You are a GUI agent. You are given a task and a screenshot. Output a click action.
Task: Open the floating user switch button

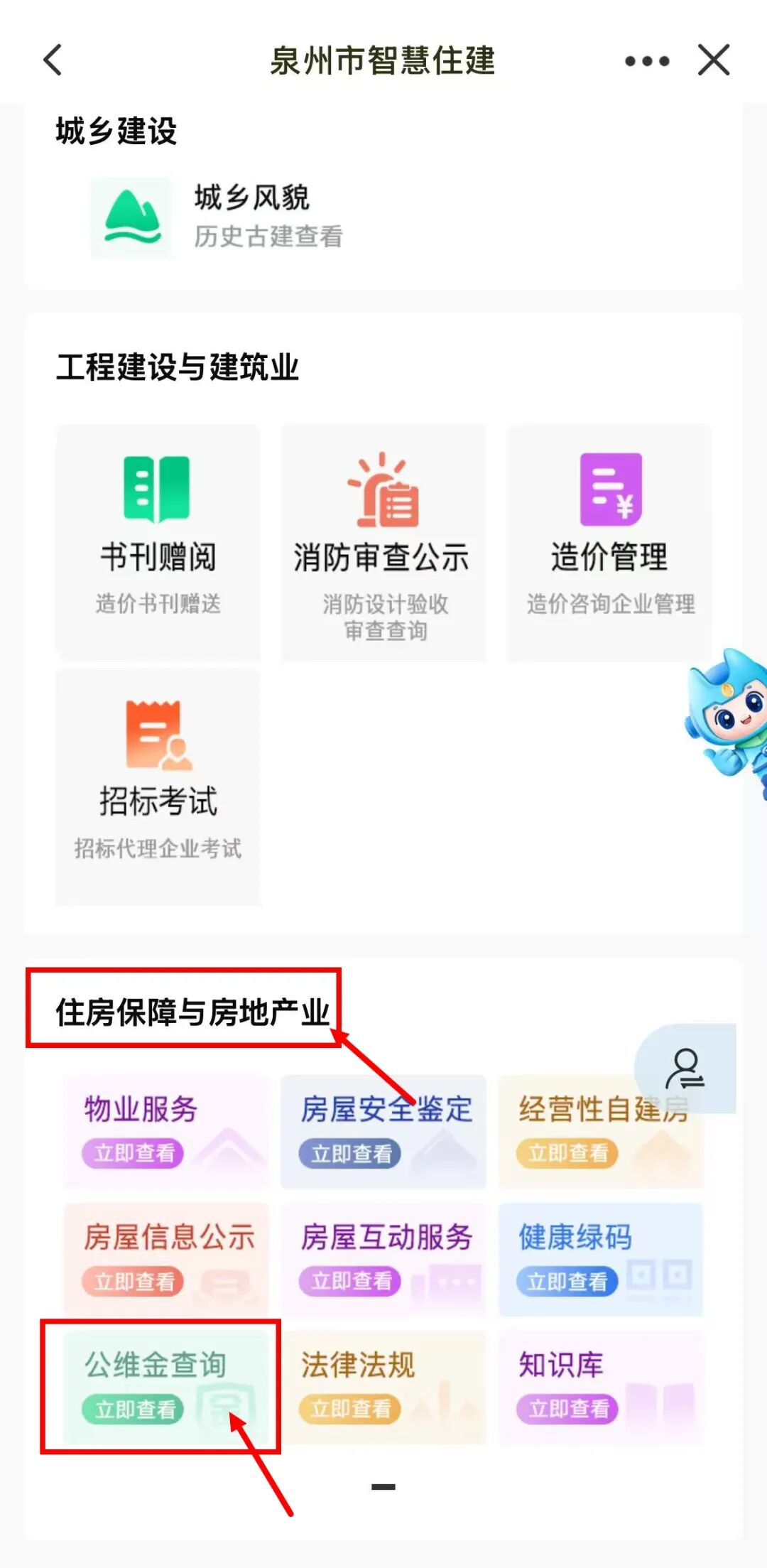tap(685, 1068)
